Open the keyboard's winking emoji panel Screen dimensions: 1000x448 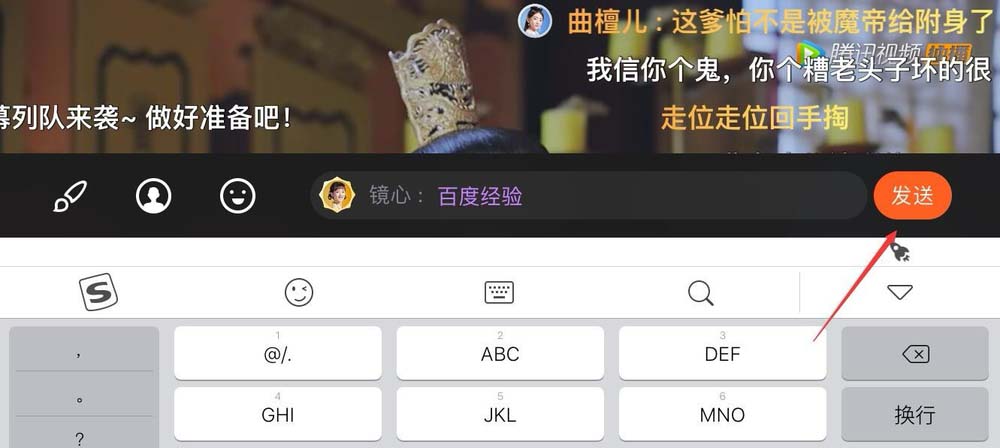click(x=299, y=292)
